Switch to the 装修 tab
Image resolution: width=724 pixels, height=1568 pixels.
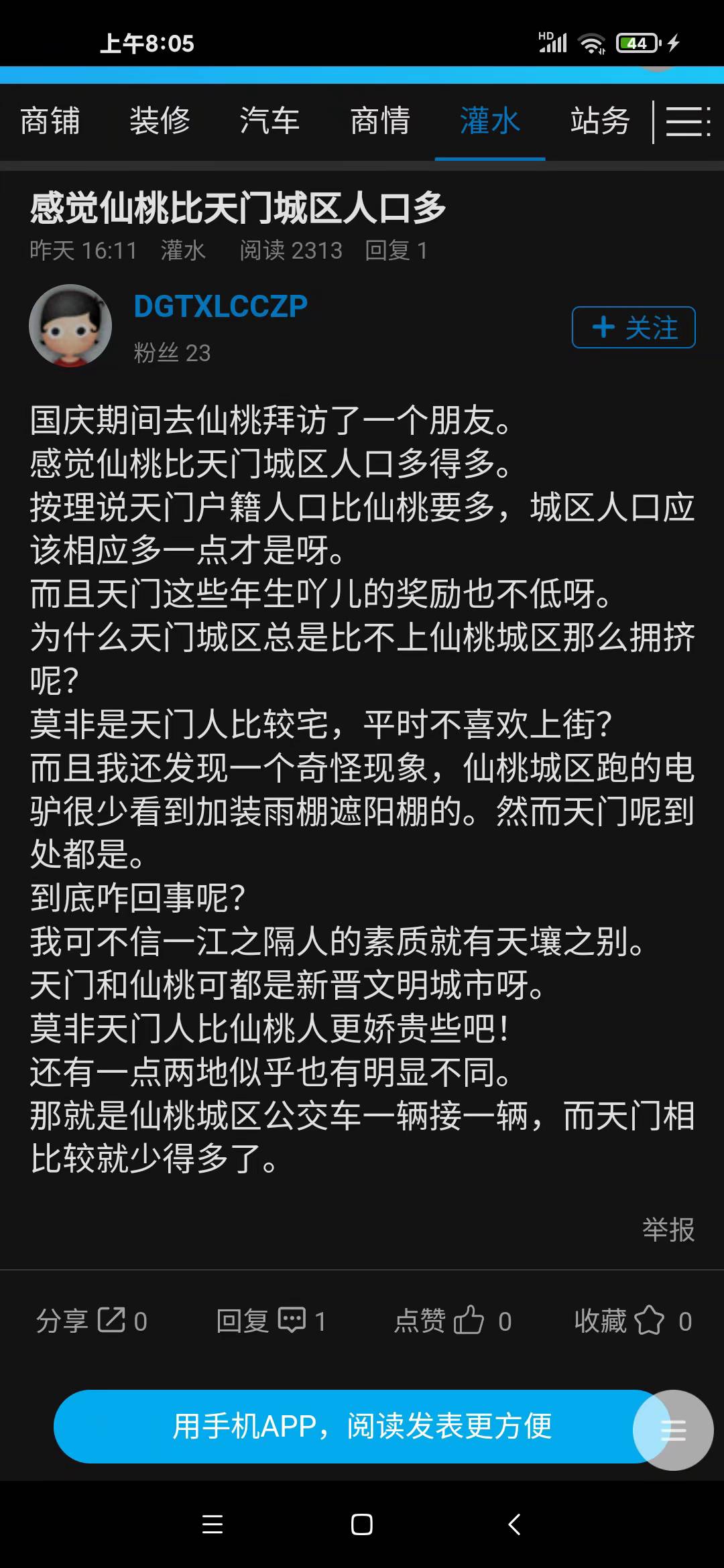click(x=160, y=121)
